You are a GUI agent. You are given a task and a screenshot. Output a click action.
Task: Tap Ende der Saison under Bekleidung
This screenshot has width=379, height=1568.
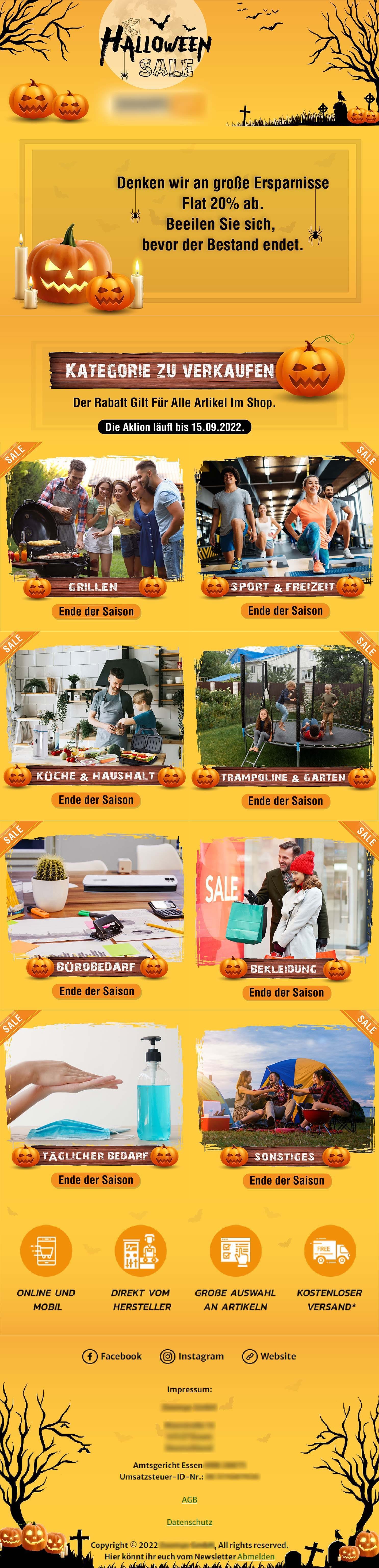point(286,992)
